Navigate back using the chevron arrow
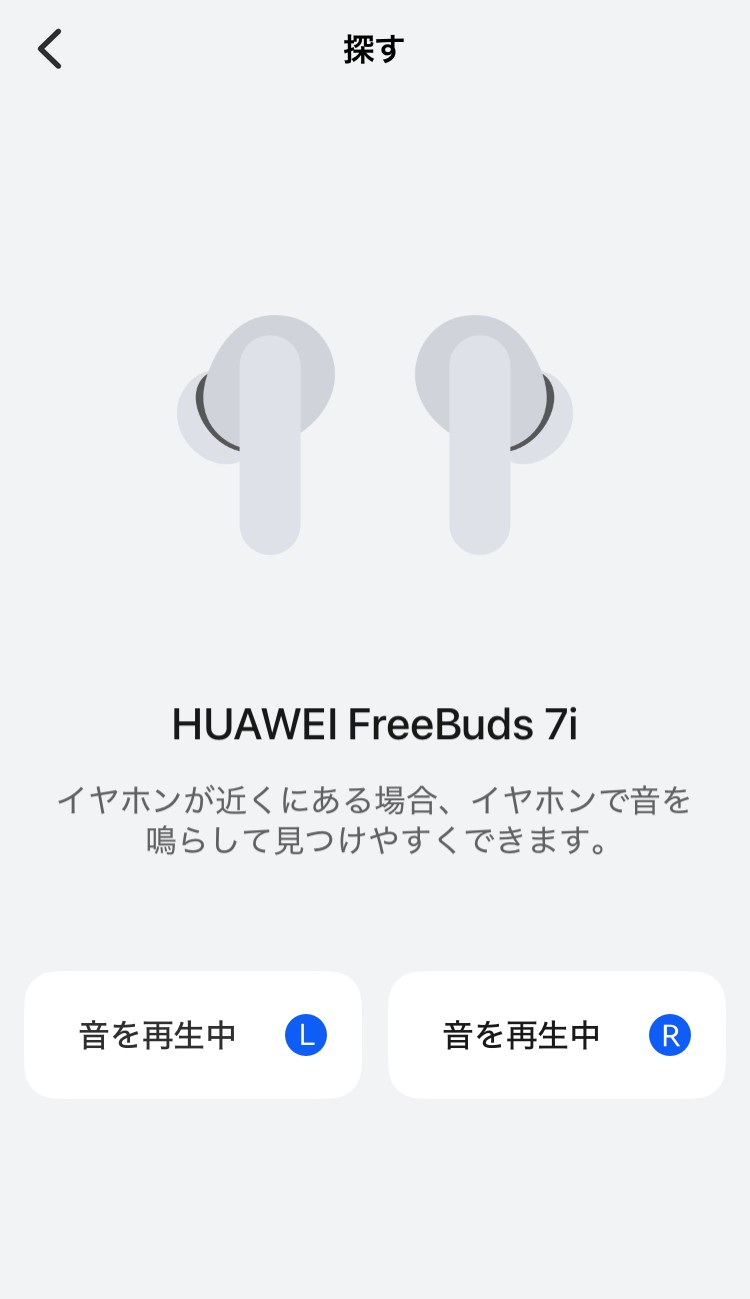The image size is (750, 1299). [48, 48]
